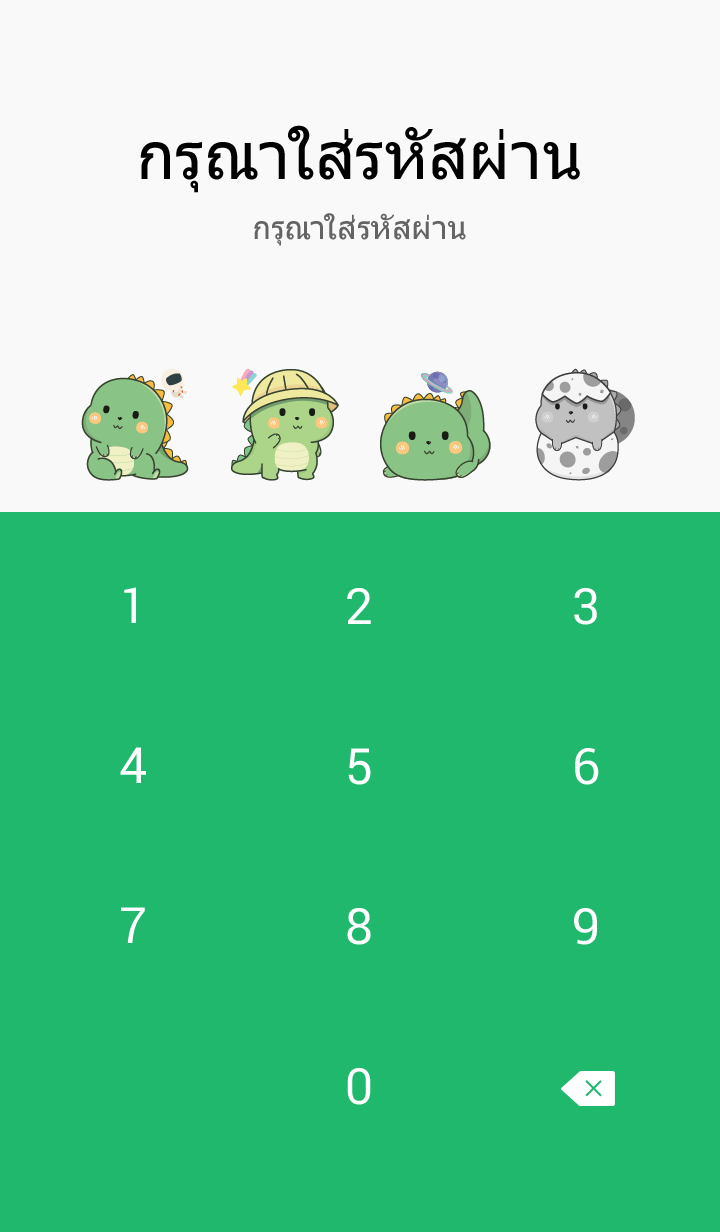Tap the 8 key on the keypad
Image resolution: width=720 pixels, height=1232 pixels.
click(359, 927)
